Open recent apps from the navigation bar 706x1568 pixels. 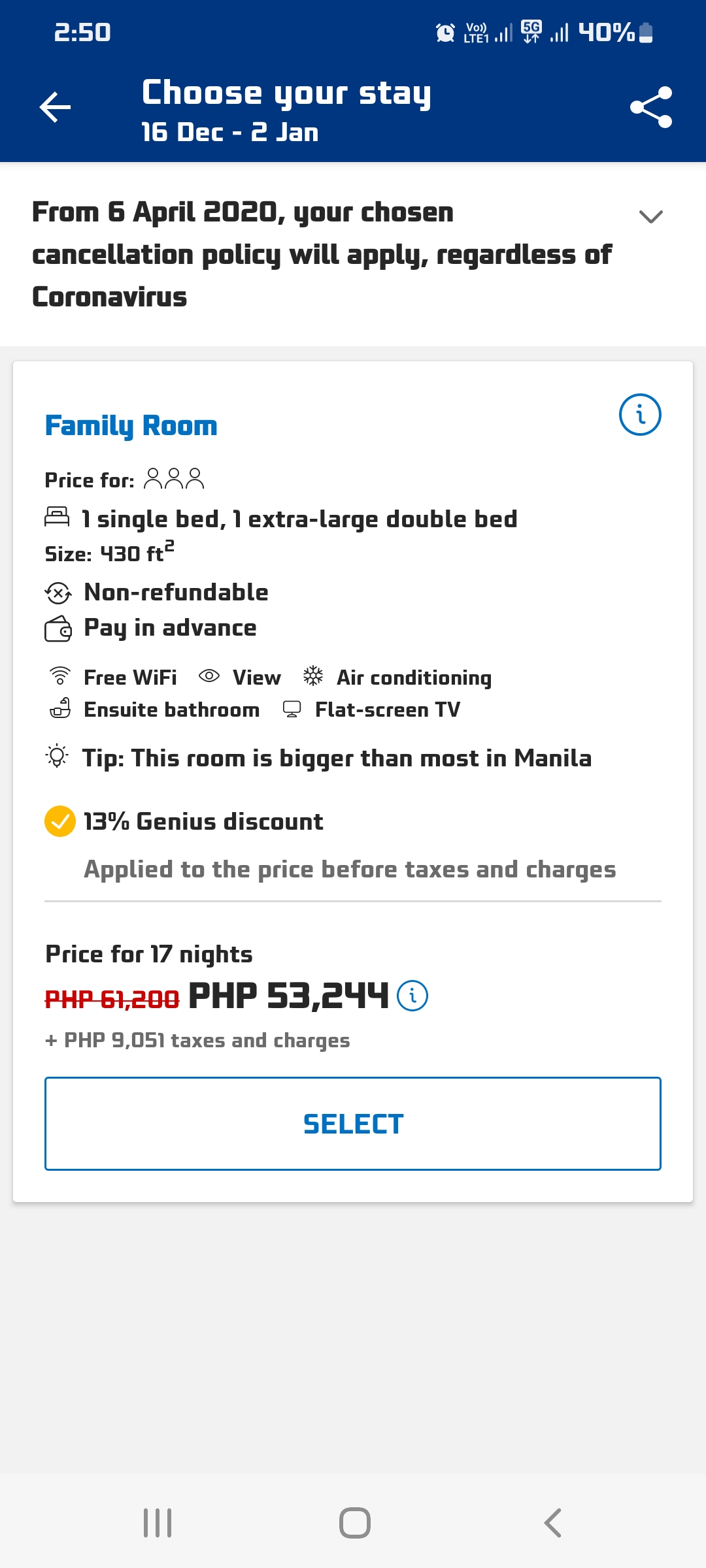[159, 1522]
